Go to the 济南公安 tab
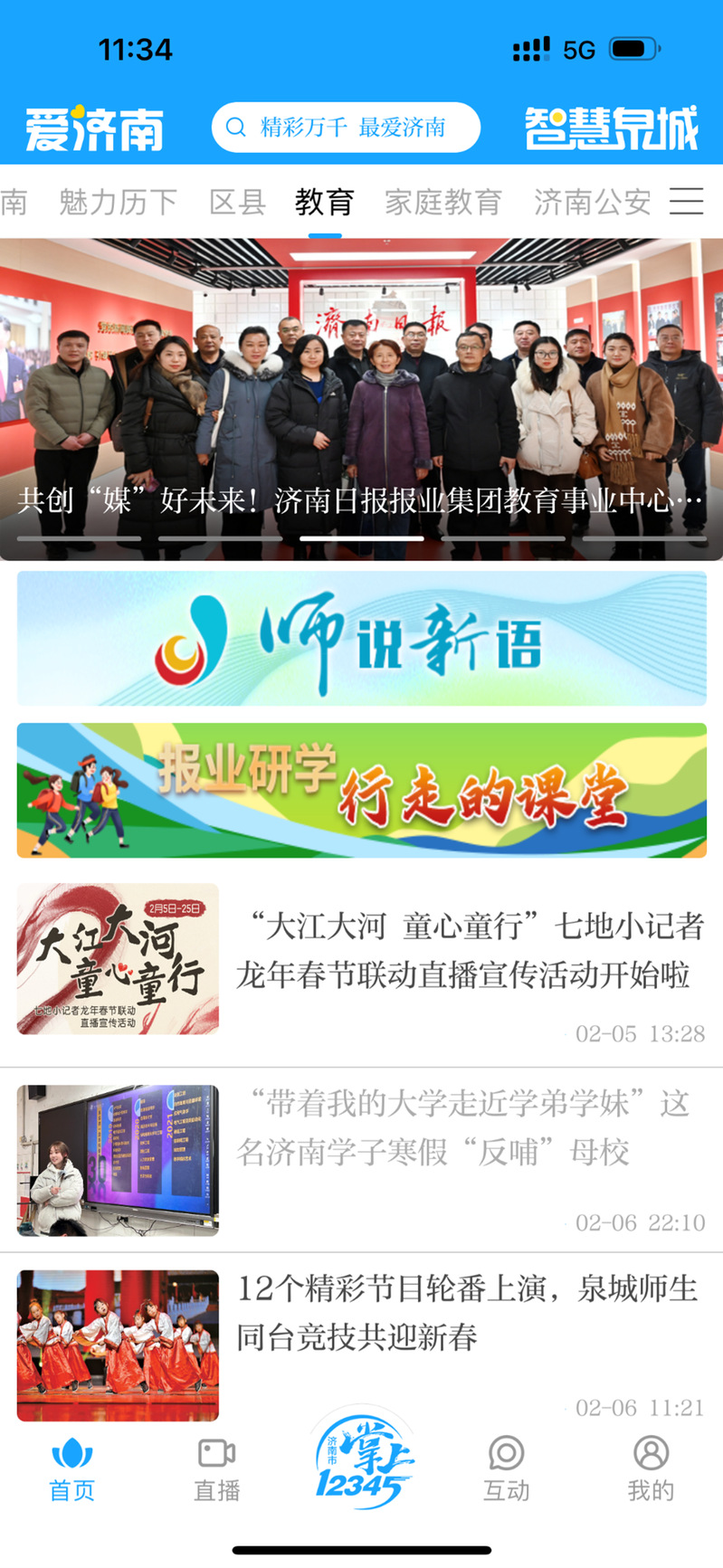Viewport: 723px width, 1568px height. (x=592, y=202)
